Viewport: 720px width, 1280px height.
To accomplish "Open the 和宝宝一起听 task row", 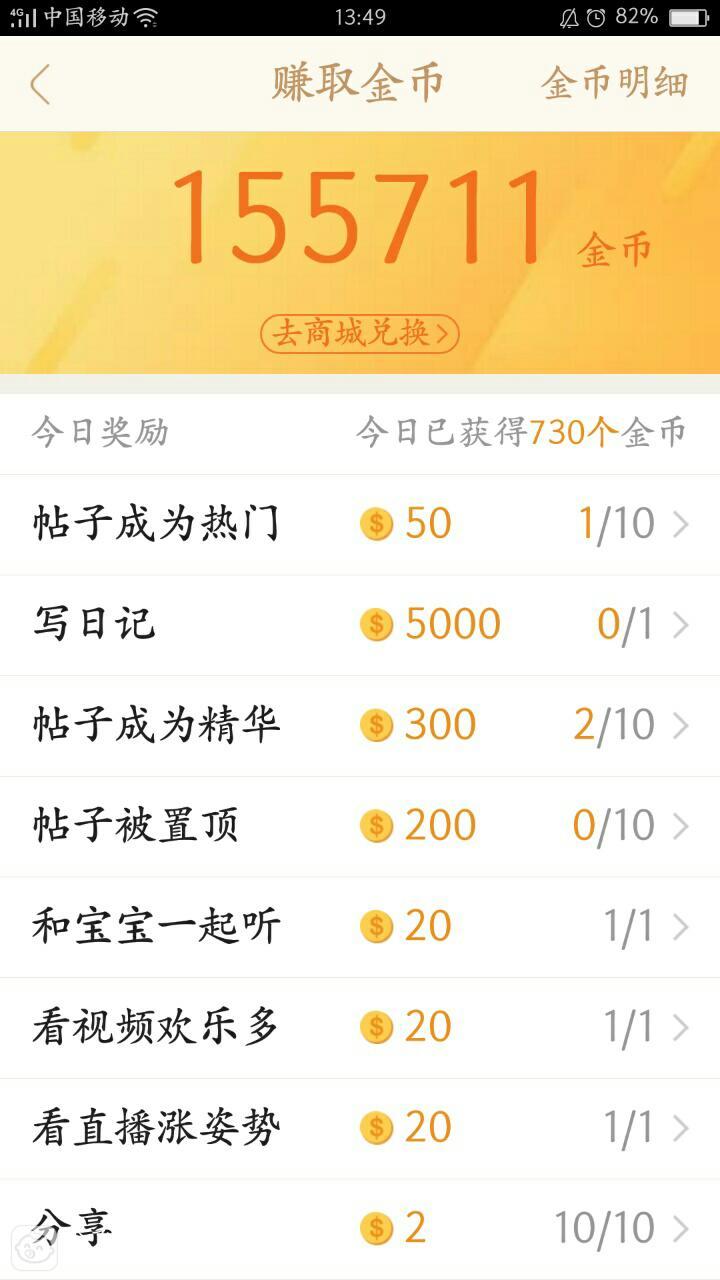I will pos(360,927).
